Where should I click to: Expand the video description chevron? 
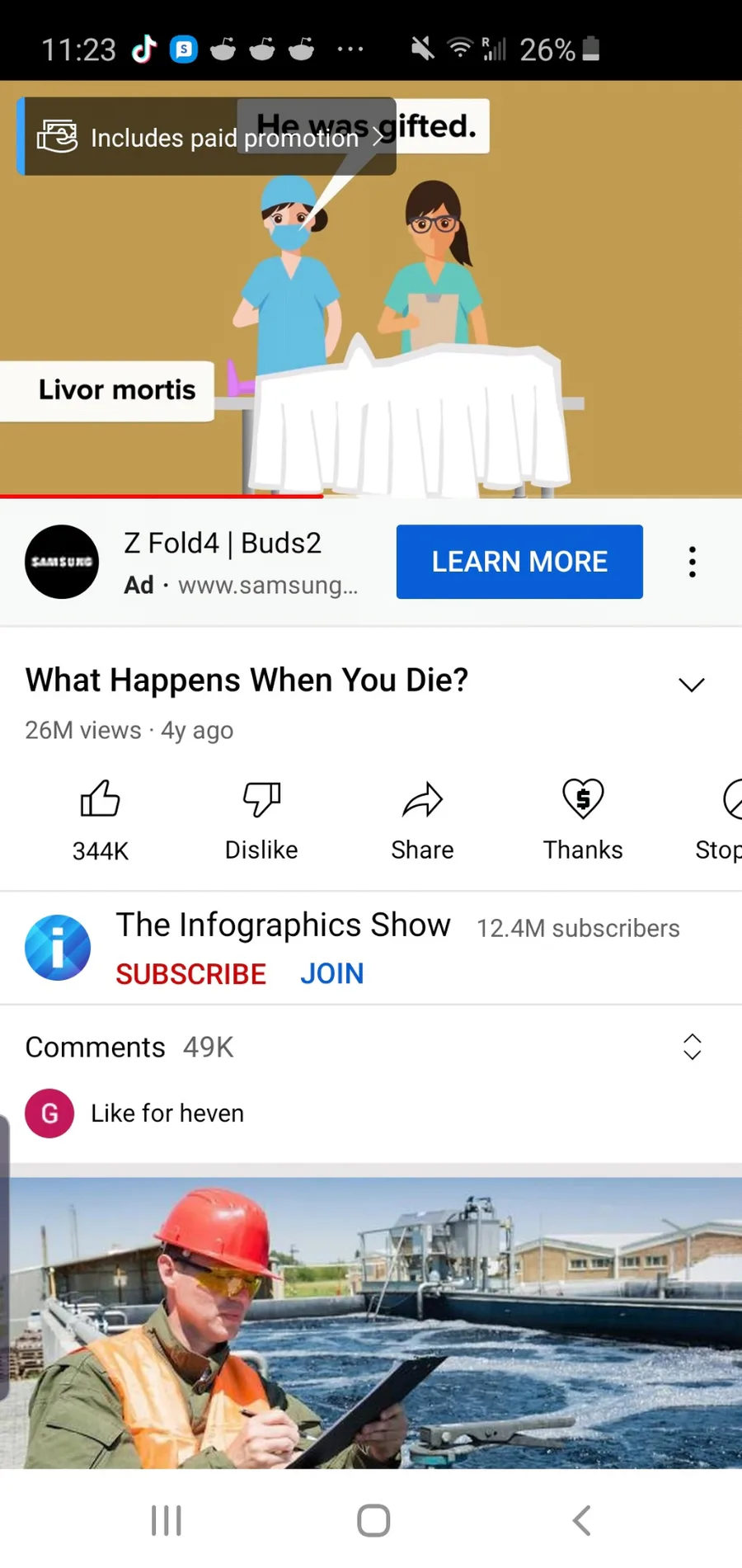pyautogui.click(x=691, y=685)
